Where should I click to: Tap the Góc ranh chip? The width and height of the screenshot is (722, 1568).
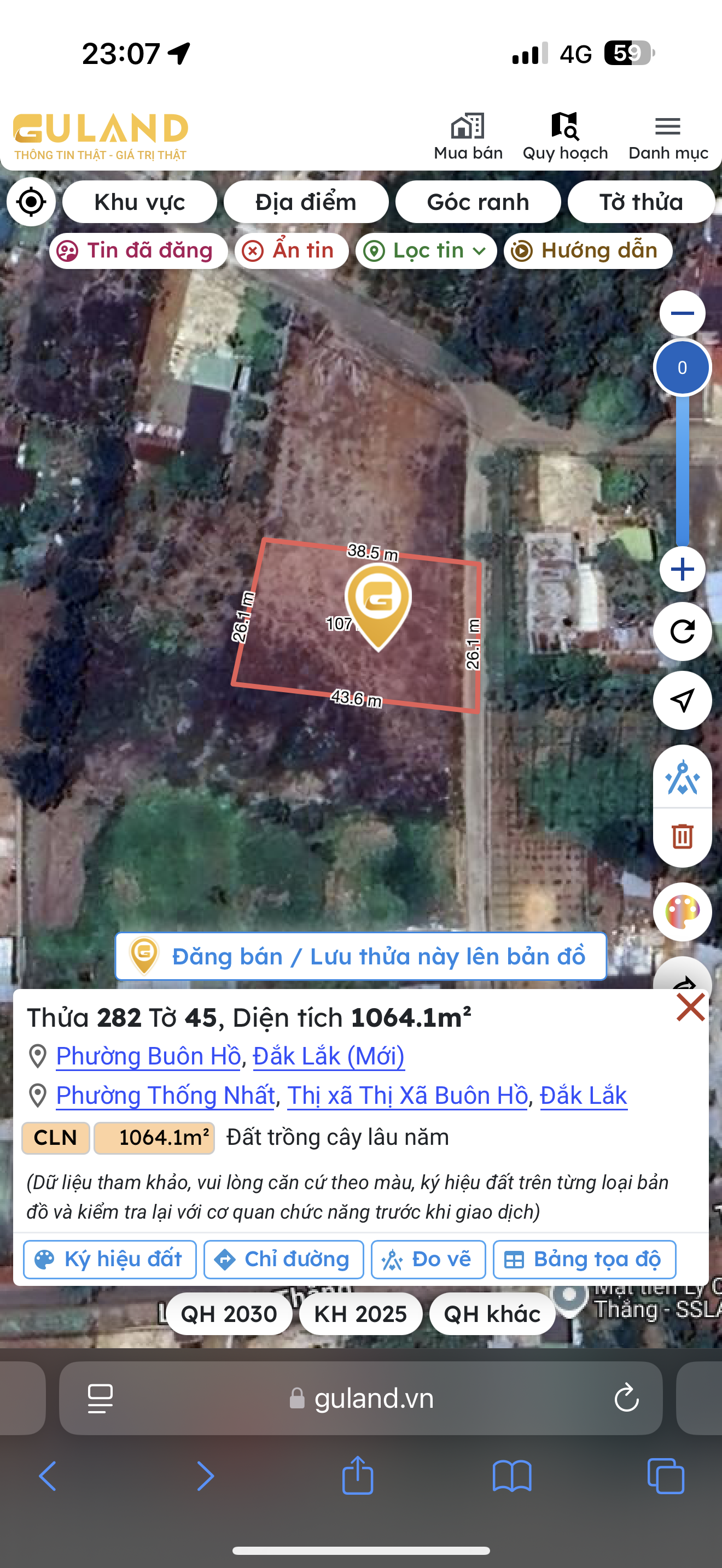pos(478,202)
